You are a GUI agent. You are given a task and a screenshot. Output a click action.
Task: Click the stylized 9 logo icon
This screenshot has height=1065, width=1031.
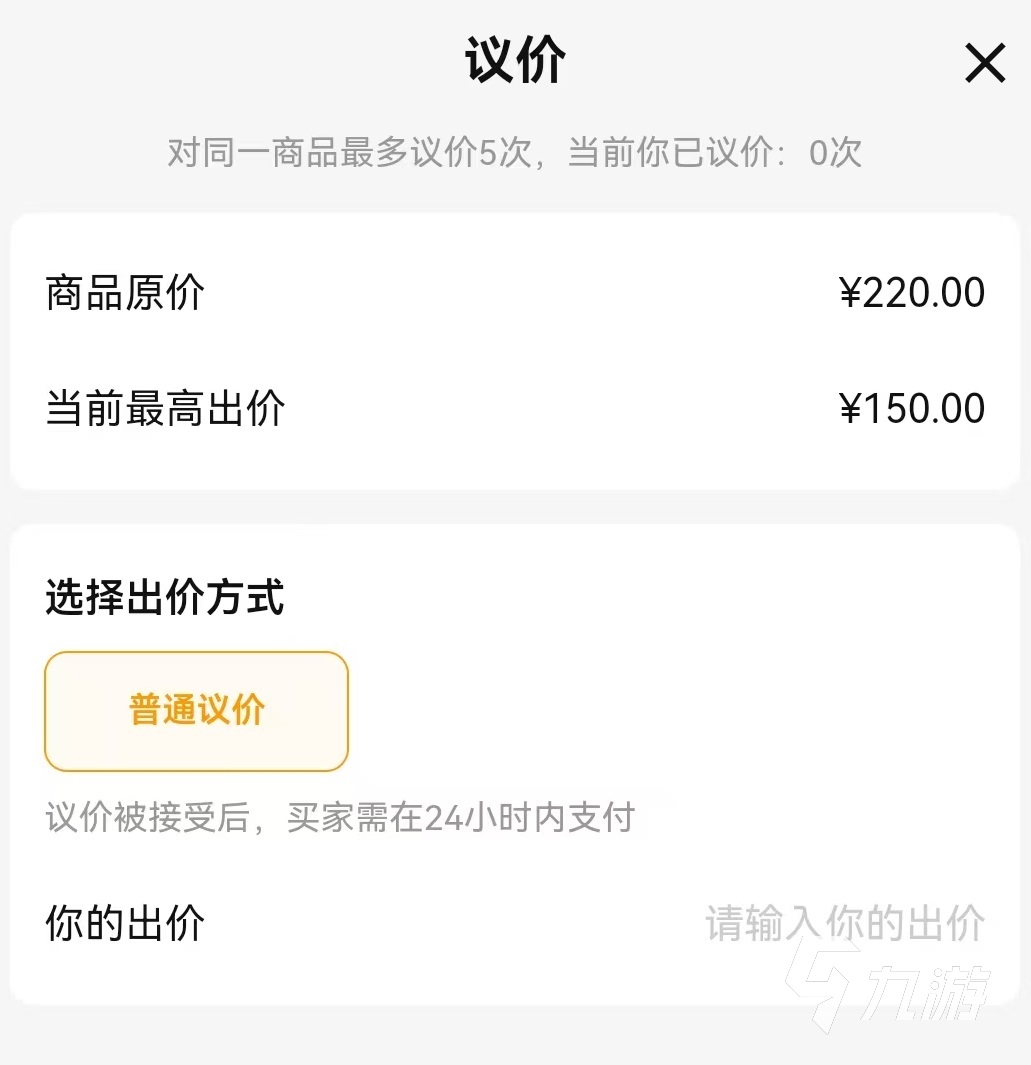coord(818,983)
